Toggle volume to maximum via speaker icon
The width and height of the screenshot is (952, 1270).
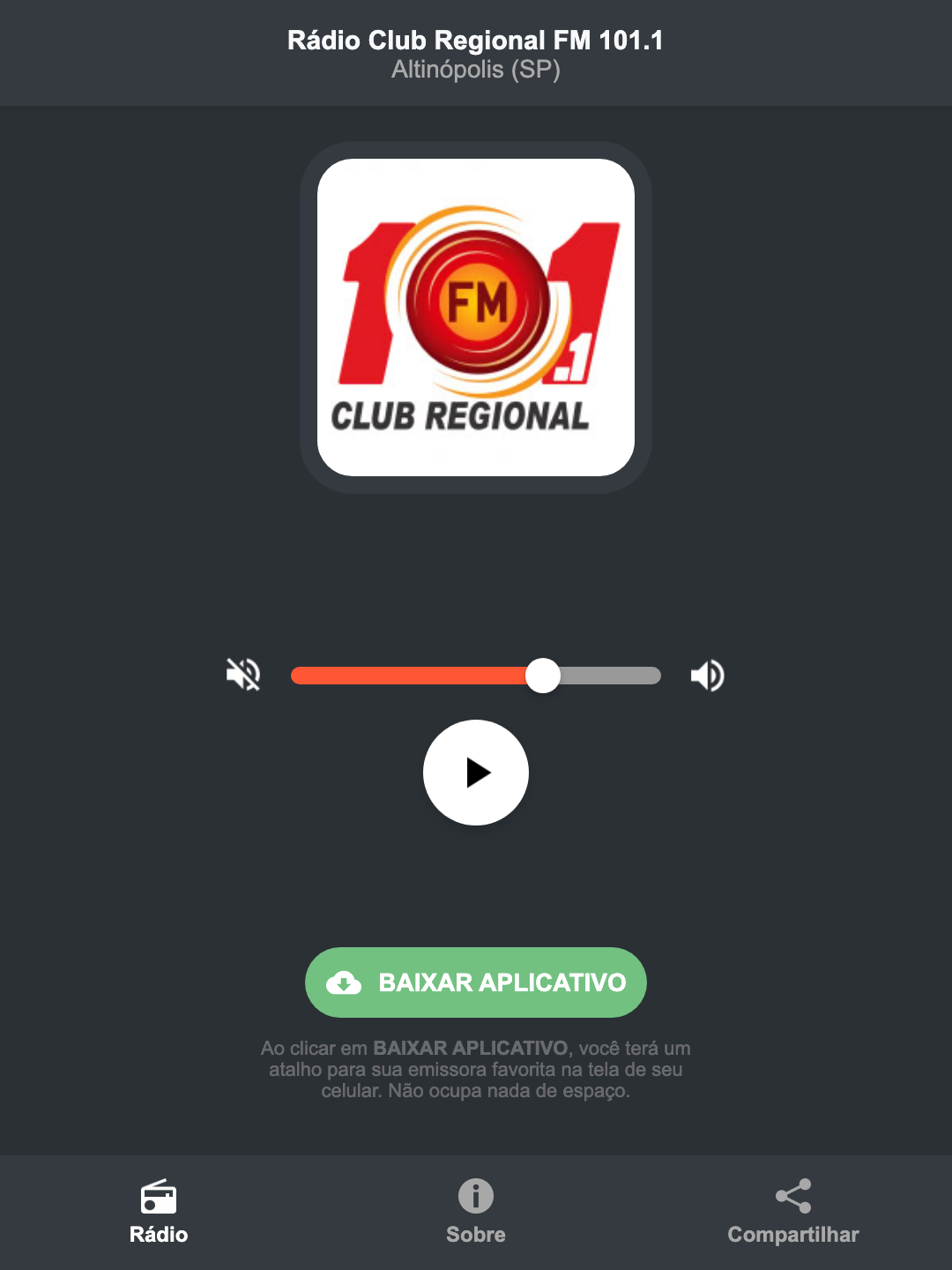707,675
